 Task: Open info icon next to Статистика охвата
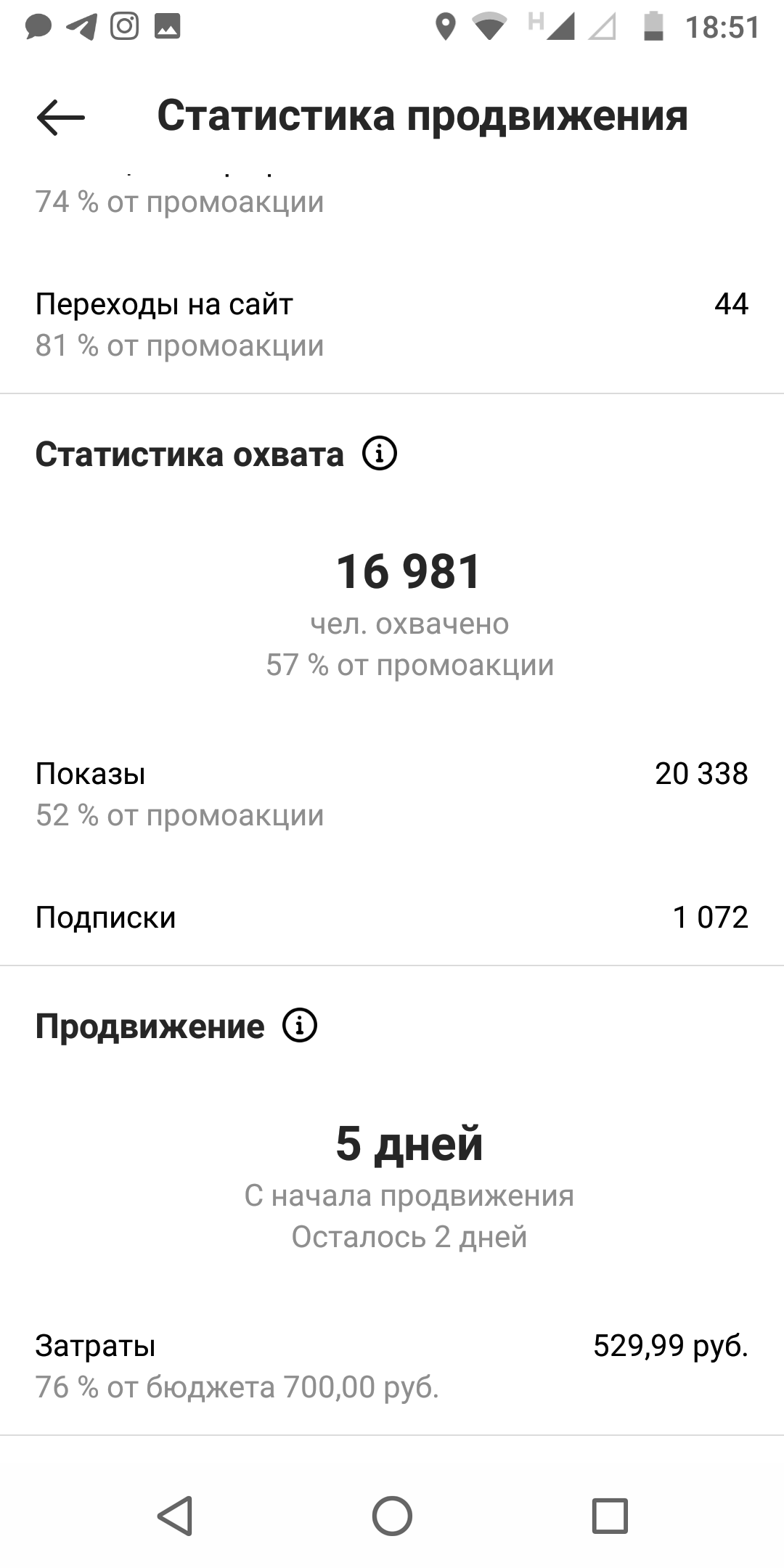tap(380, 454)
